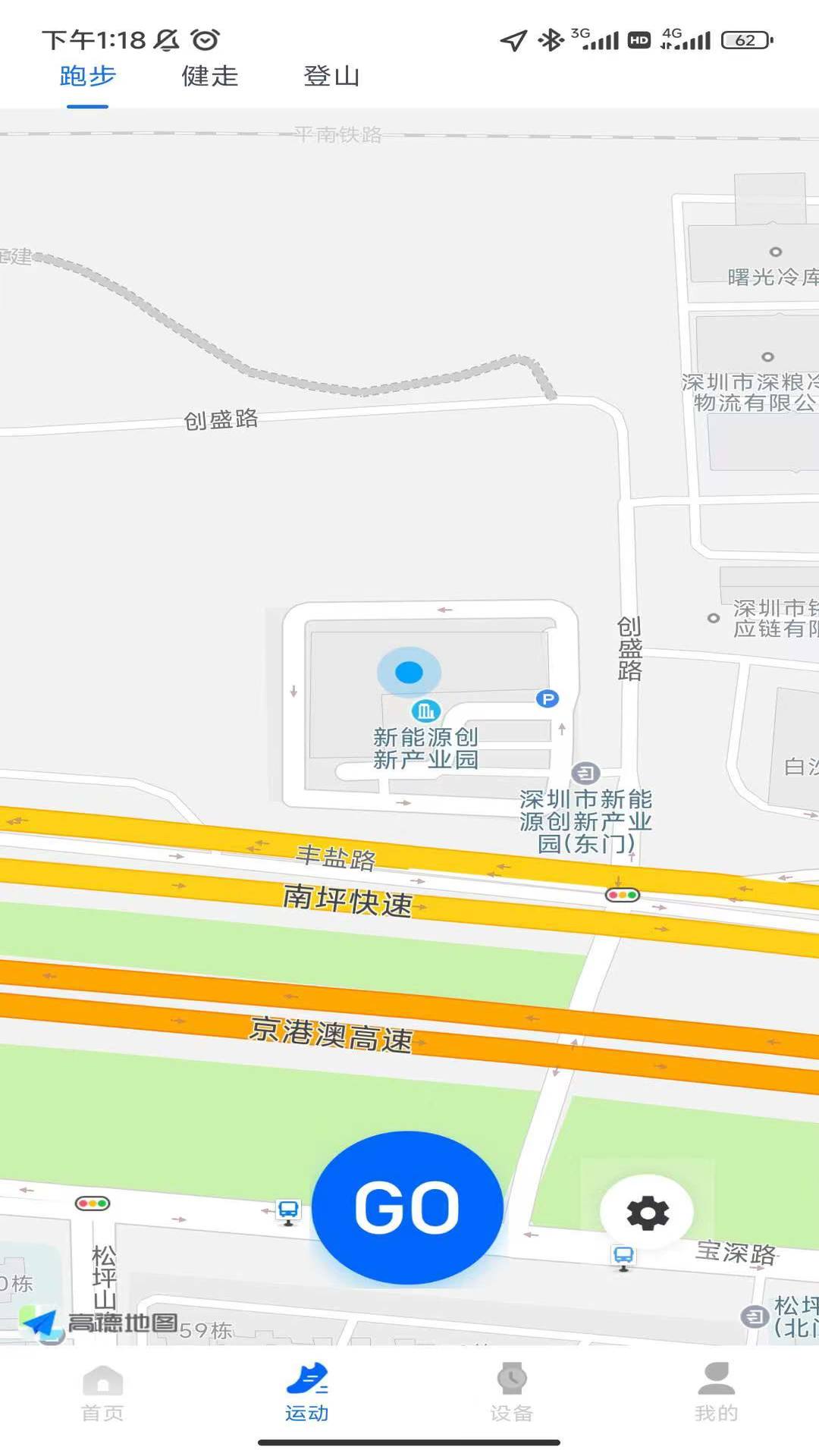
Task: Switch to the 健走 tab
Action: pos(209,76)
